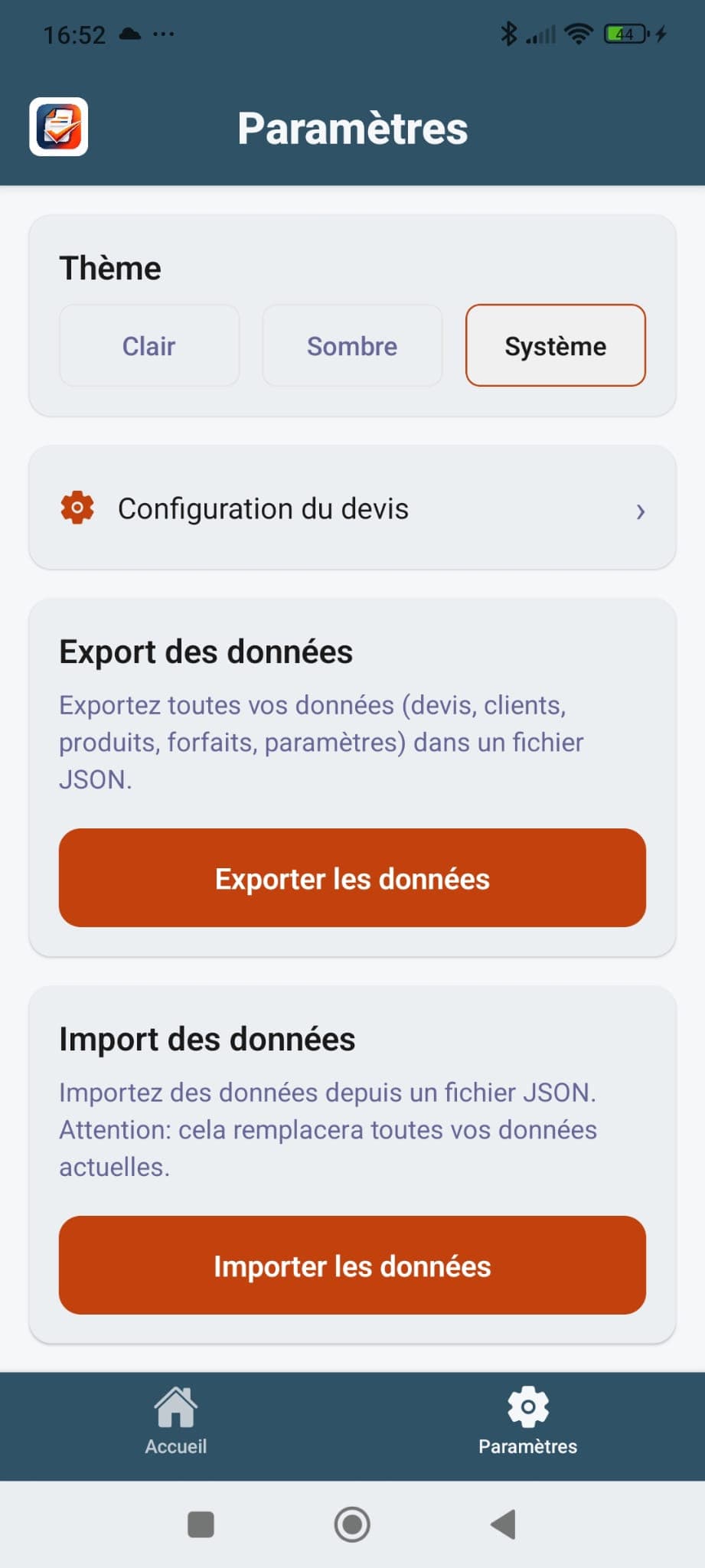Select the Système theme option
Viewport: 705px width, 1568px height.
click(555, 345)
